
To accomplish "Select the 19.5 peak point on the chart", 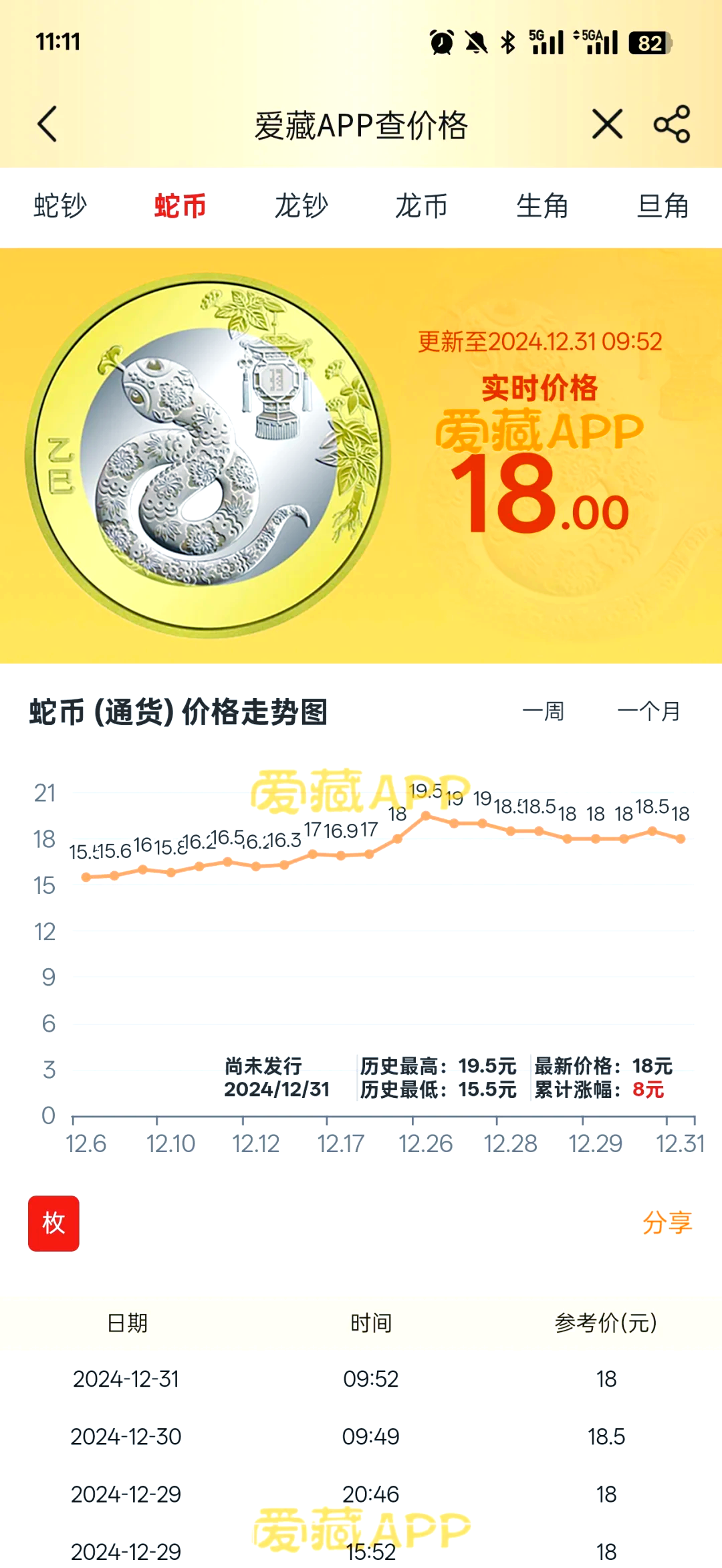I will click(427, 814).
